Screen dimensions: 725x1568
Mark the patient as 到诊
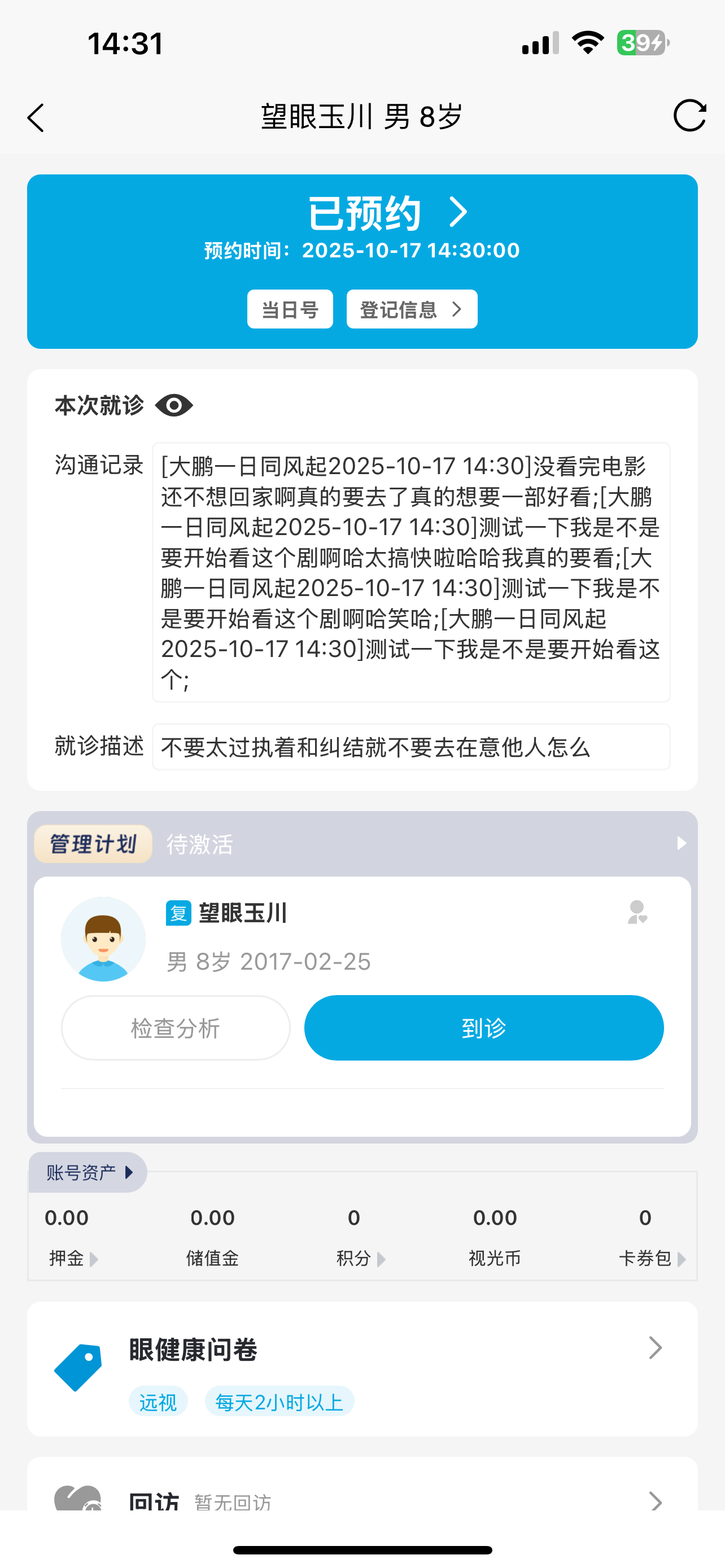point(483,1028)
